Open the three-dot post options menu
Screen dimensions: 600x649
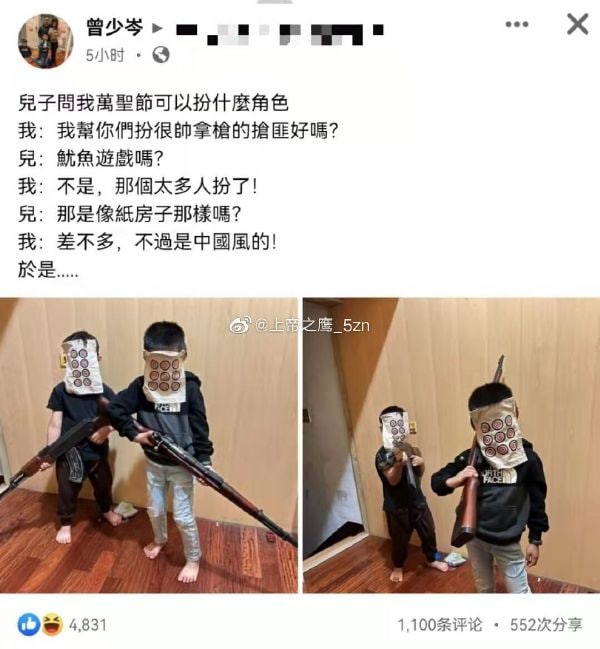pos(517,24)
